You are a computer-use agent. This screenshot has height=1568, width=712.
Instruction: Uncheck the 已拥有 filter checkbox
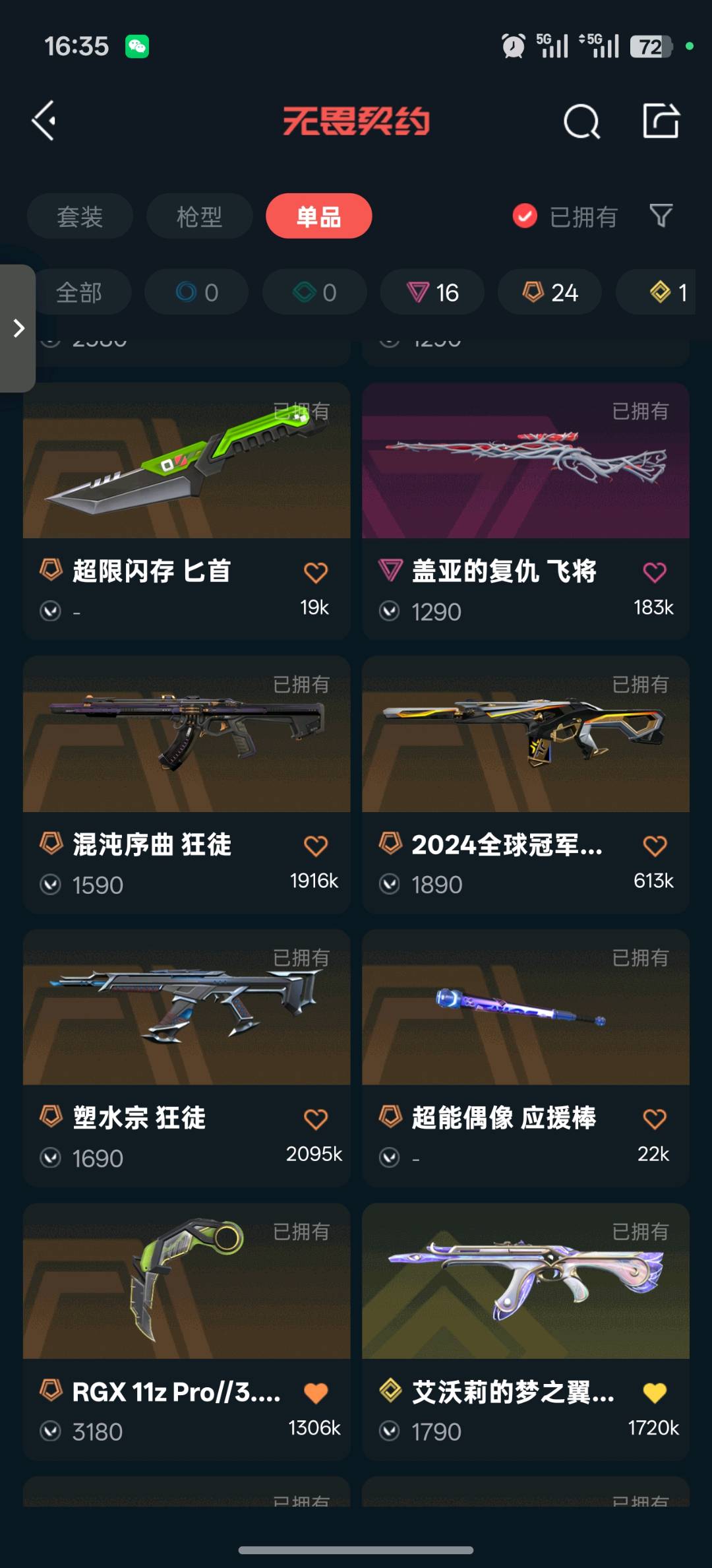pyautogui.click(x=525, y=216)
